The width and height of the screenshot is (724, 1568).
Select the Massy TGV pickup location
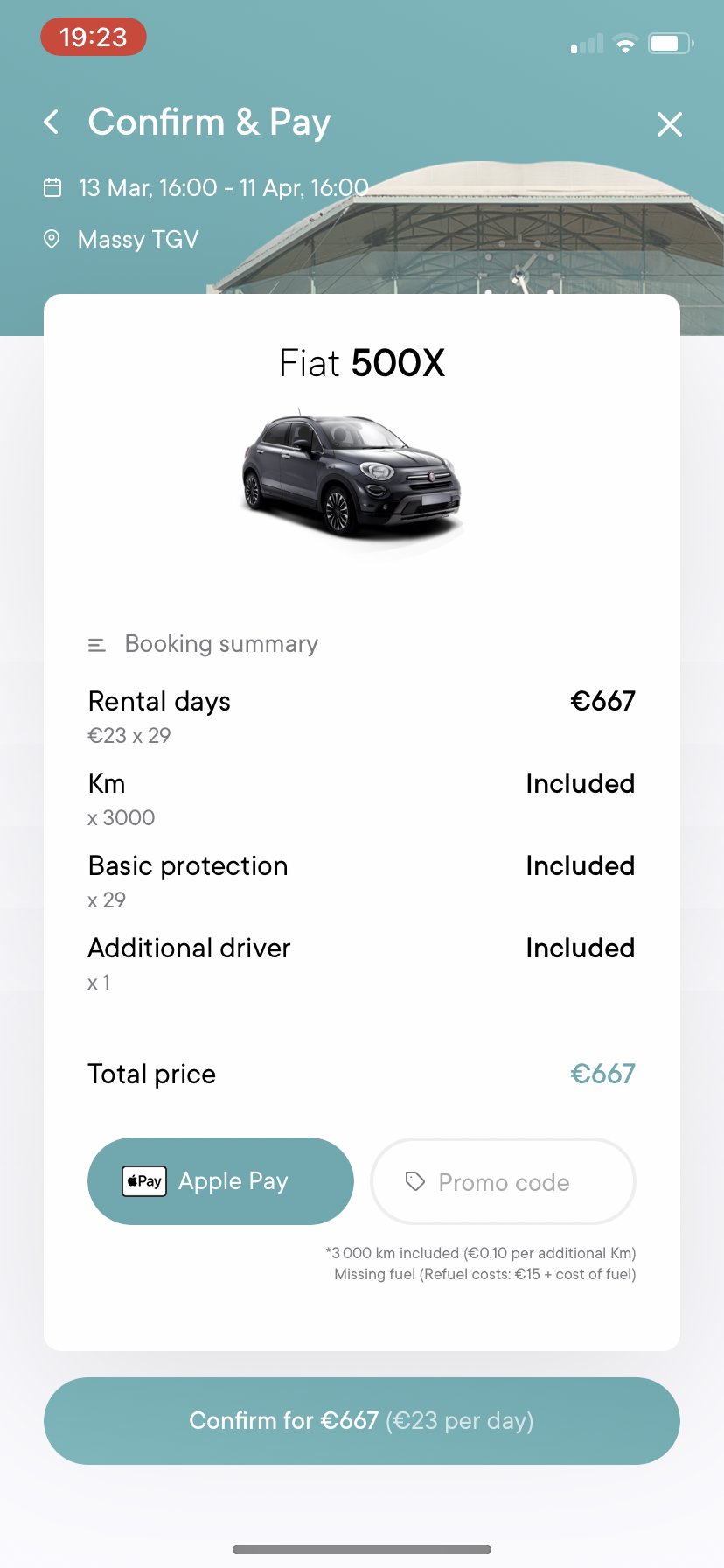(x=137, y=237)
